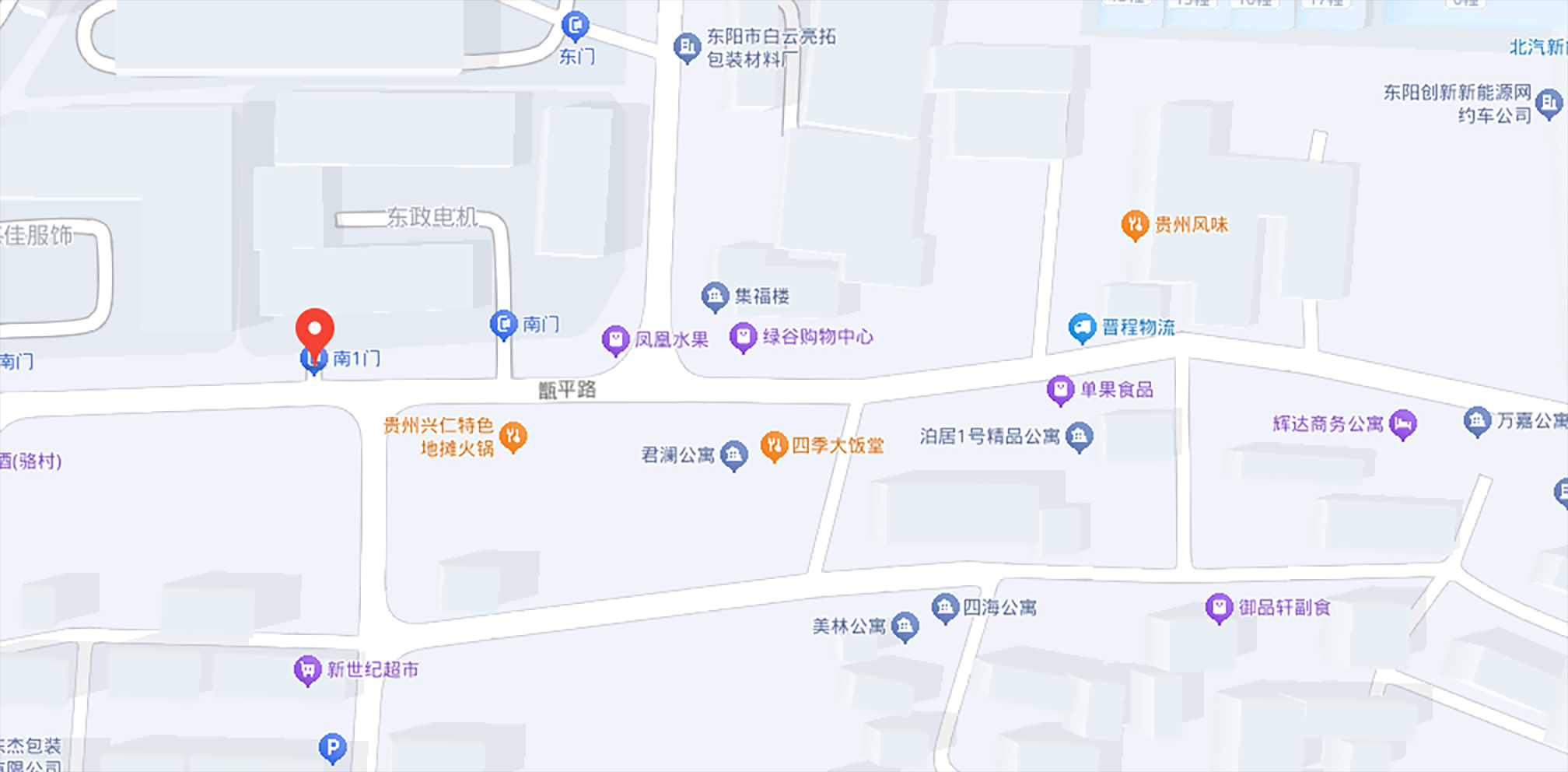
Task: Open 美林公寓 apartment marker
Action: [905, 626]
